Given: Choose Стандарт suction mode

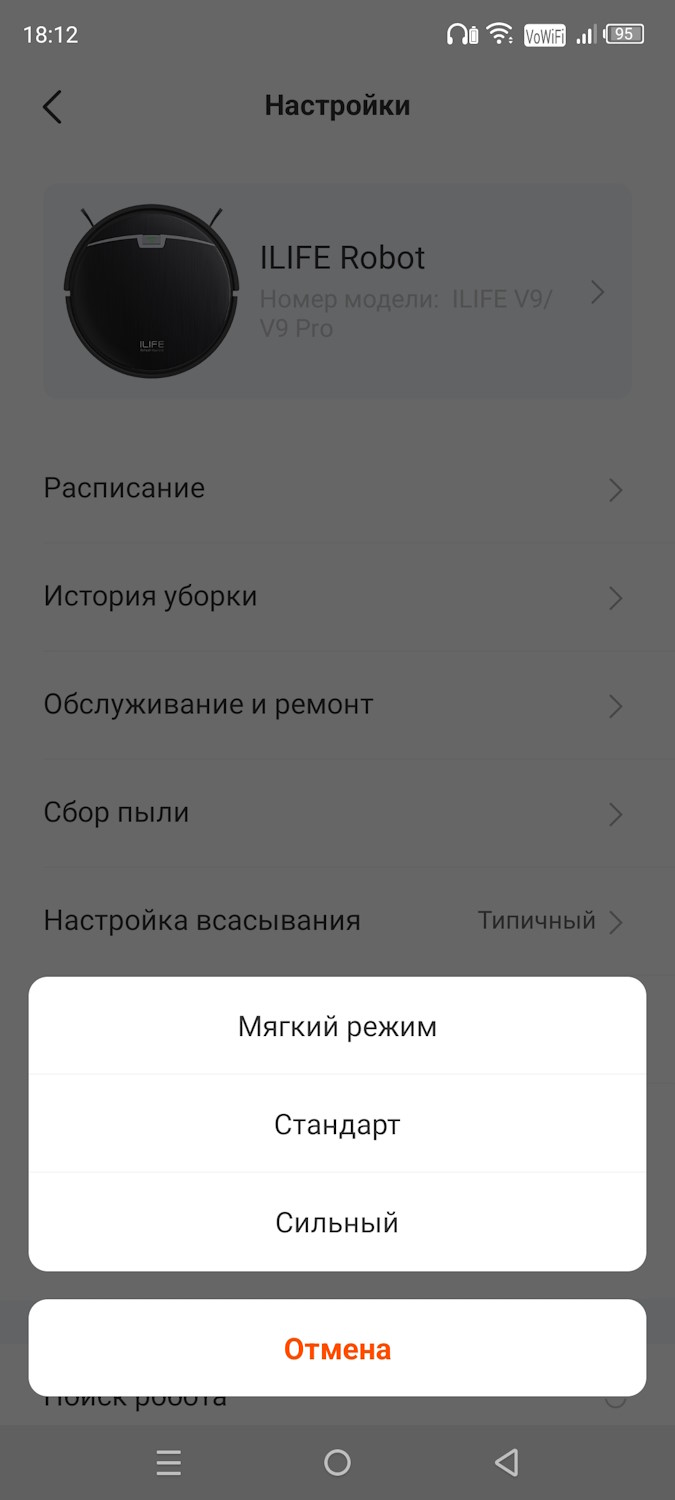Looking at the screenshot, I should 337,1125.
